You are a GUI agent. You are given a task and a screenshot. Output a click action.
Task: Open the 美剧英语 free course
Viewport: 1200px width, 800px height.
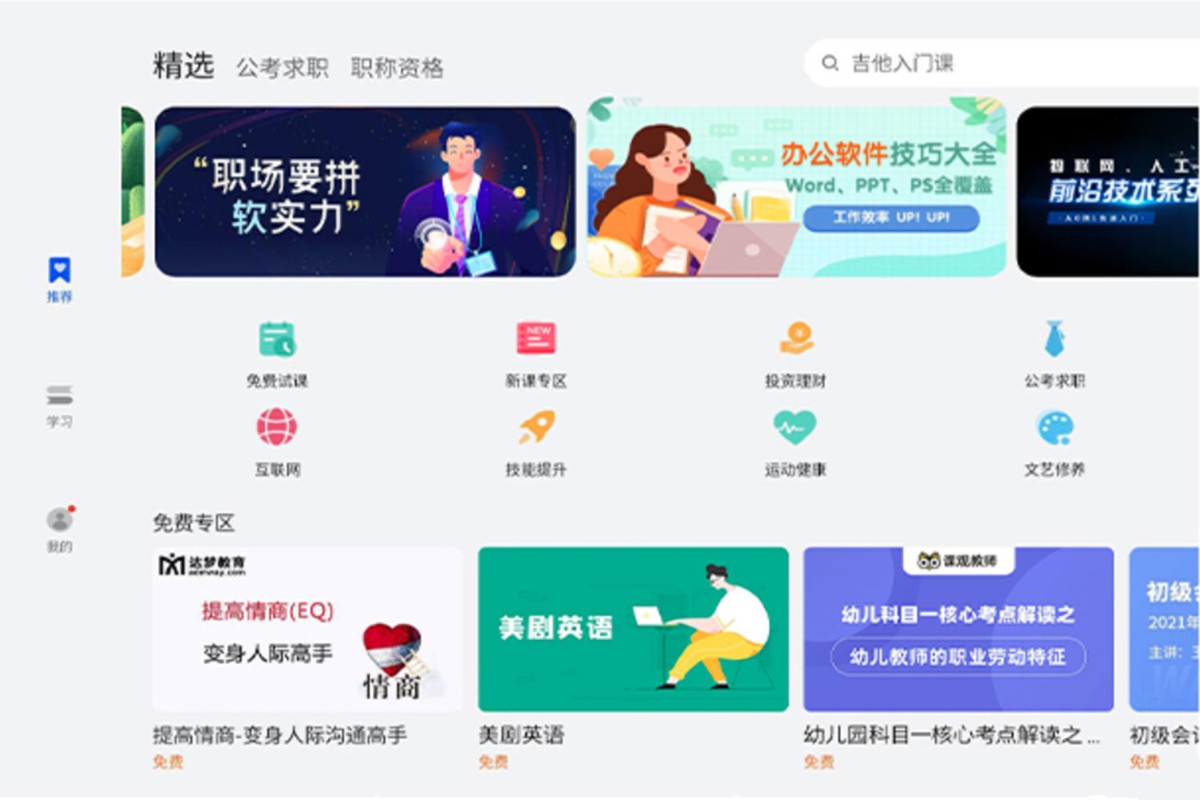(x=633, y=630)
